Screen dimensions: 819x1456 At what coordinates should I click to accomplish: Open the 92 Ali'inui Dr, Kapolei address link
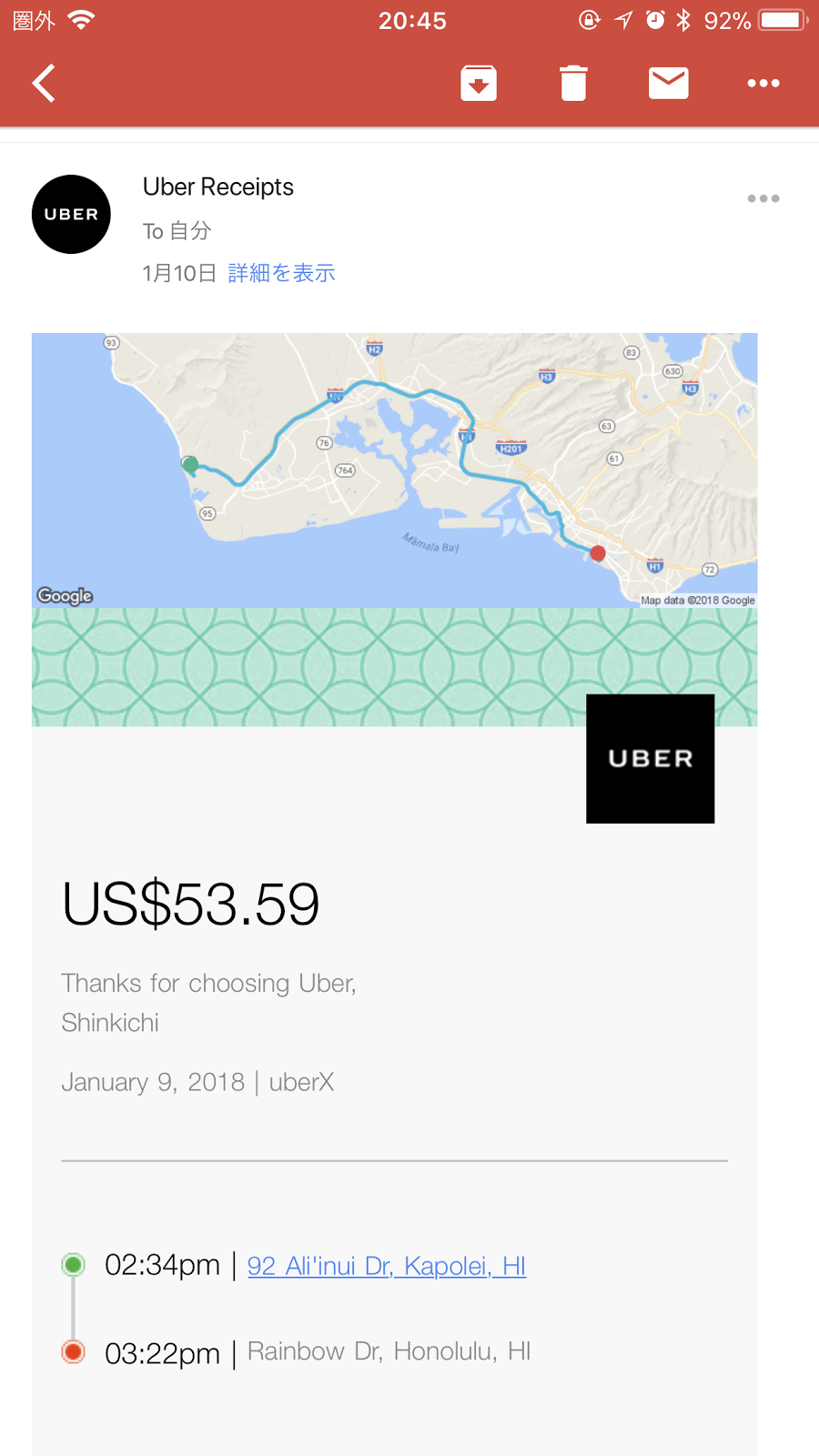pyautogui.click(x=387, y=1266)
